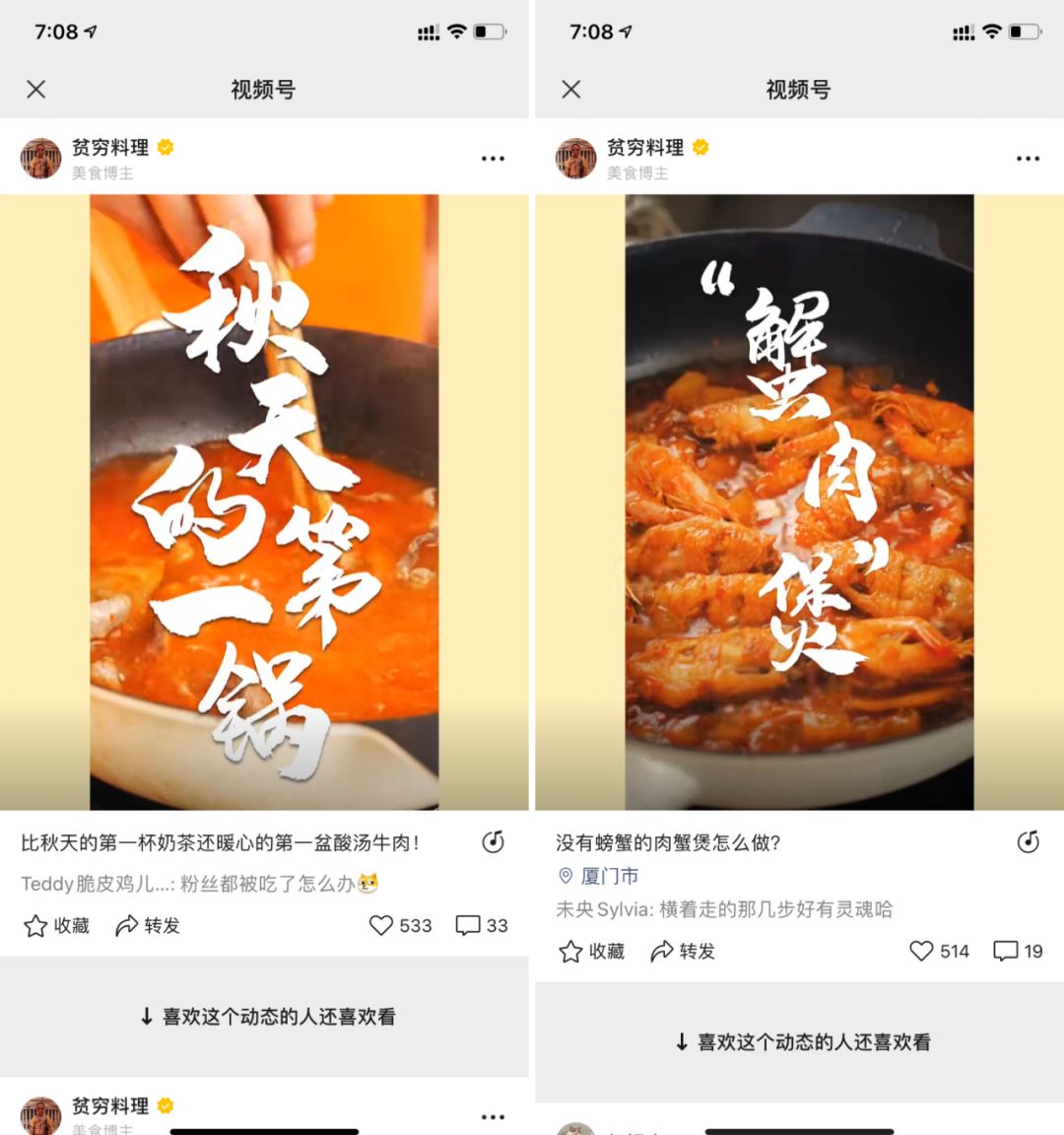Image resolution: width=1064 pixels, height=1135 pixels.
Task: Open the music icon beside 肉蟹煲 caption
Action: [x=1029, y=841]
